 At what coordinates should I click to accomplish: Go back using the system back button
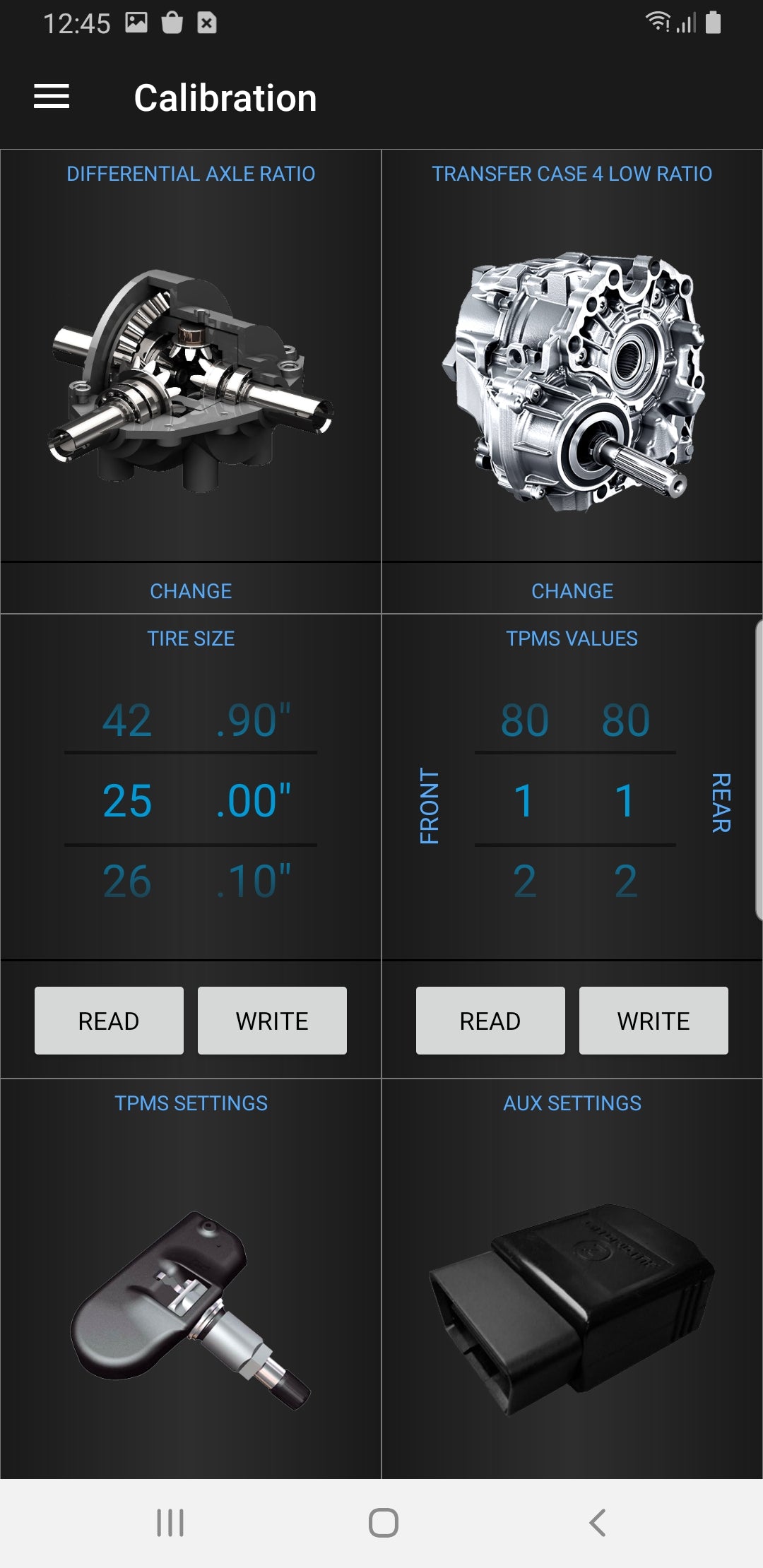[597, 1522]
